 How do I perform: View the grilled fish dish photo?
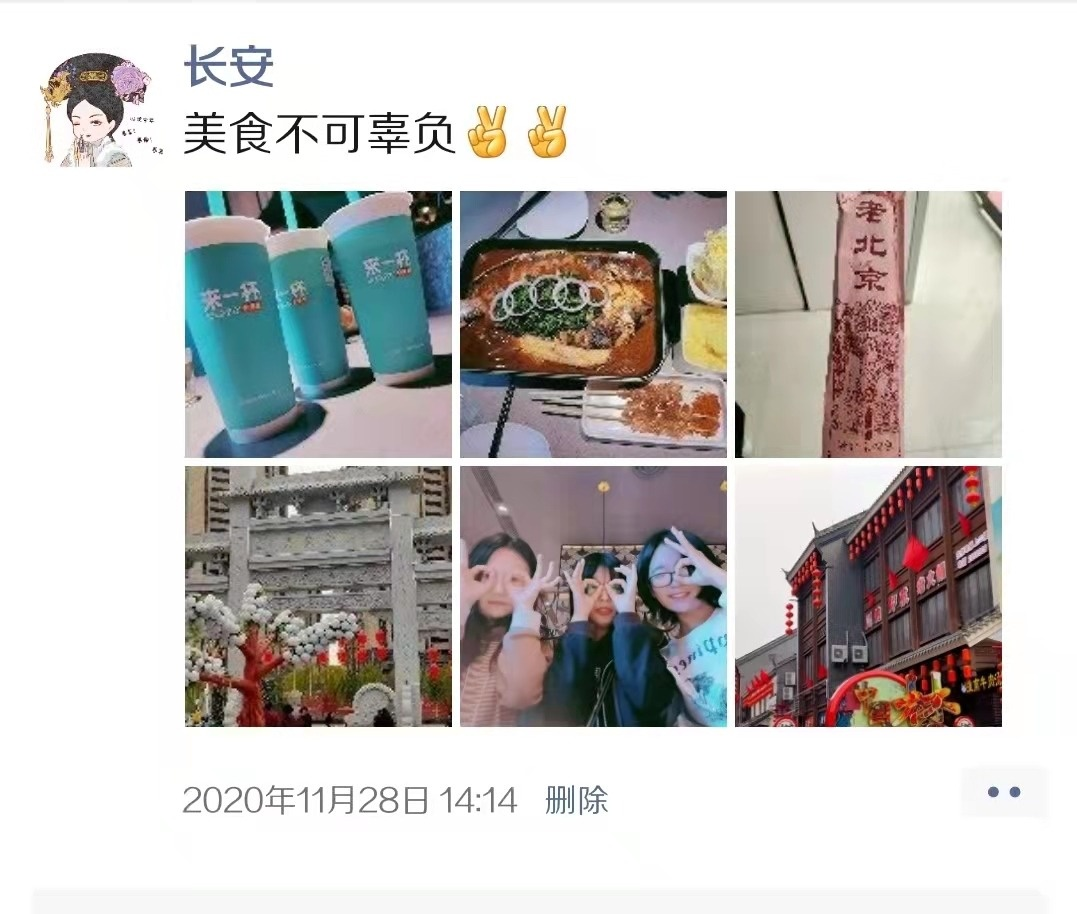593,324
